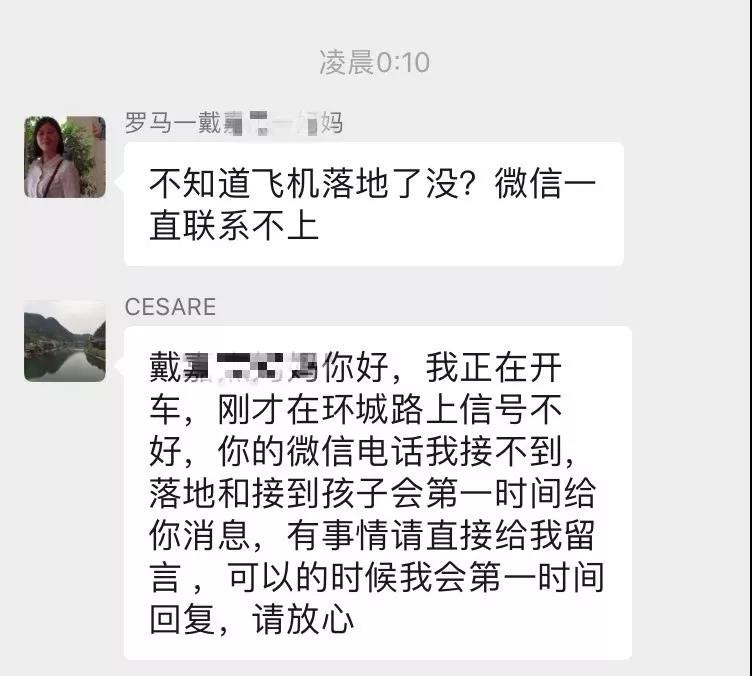Image resolution: width=752 pixels, height=676 pixels.
Task: Open CESARE's profile avatar
Action: click(x=64, y=341)
